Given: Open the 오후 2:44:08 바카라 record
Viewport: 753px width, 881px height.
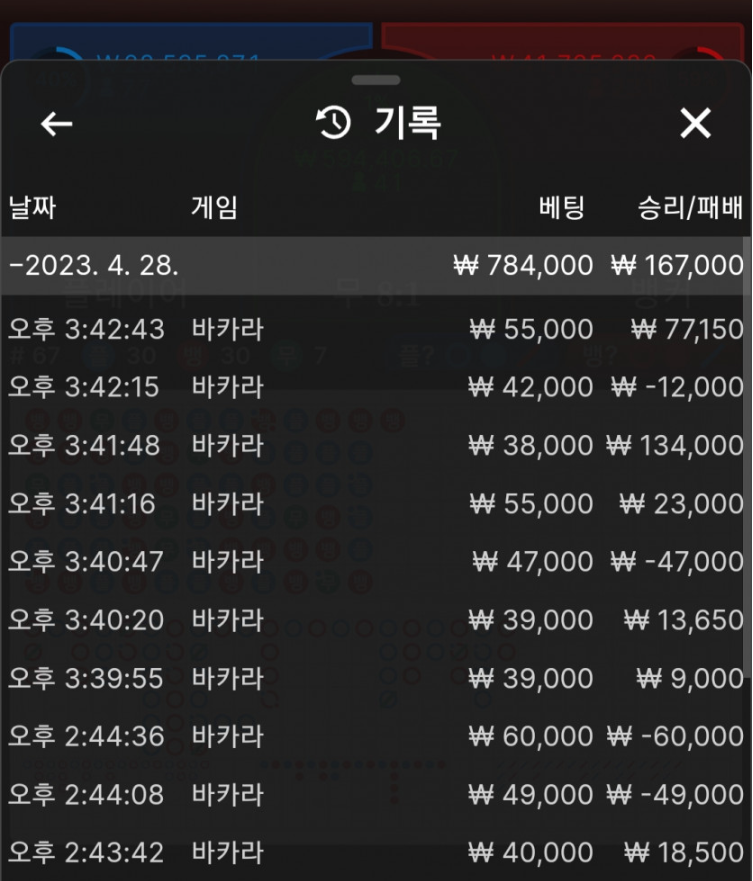Looking at the screenshot, I should pos(376,794).
